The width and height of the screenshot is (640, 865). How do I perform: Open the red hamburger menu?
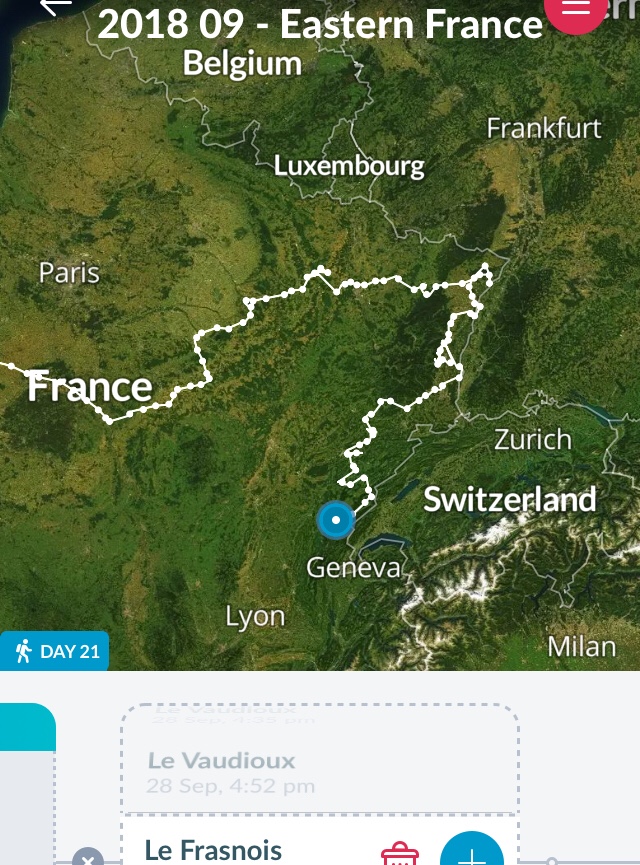click(576, 8)
